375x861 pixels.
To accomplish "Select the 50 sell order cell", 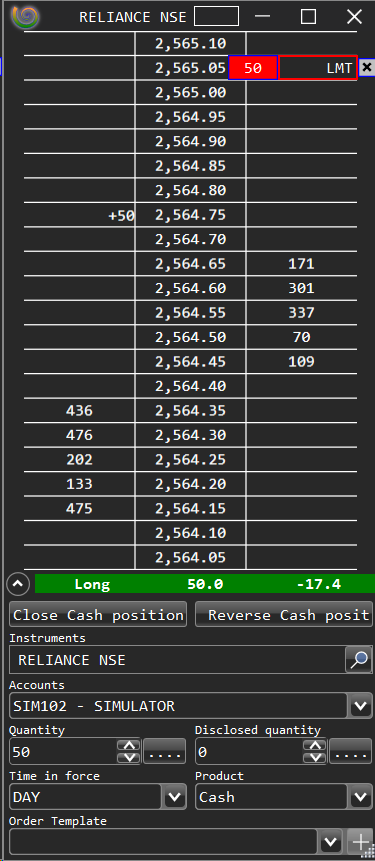I will click(x=253, y=68).
